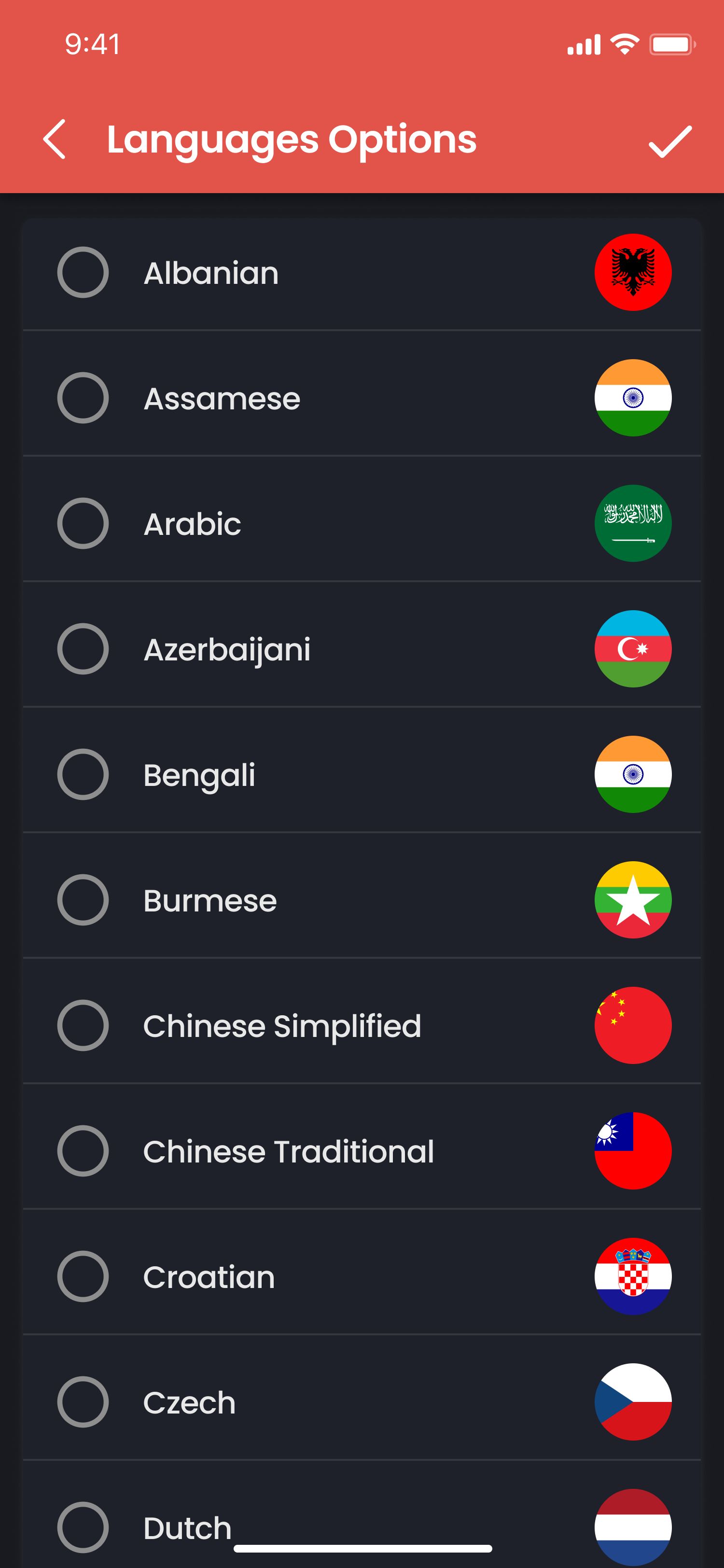Choose Chinese Traditional
This screenshot has width=724, height=1568.
pyautogui.click(x=84, y=1150)
